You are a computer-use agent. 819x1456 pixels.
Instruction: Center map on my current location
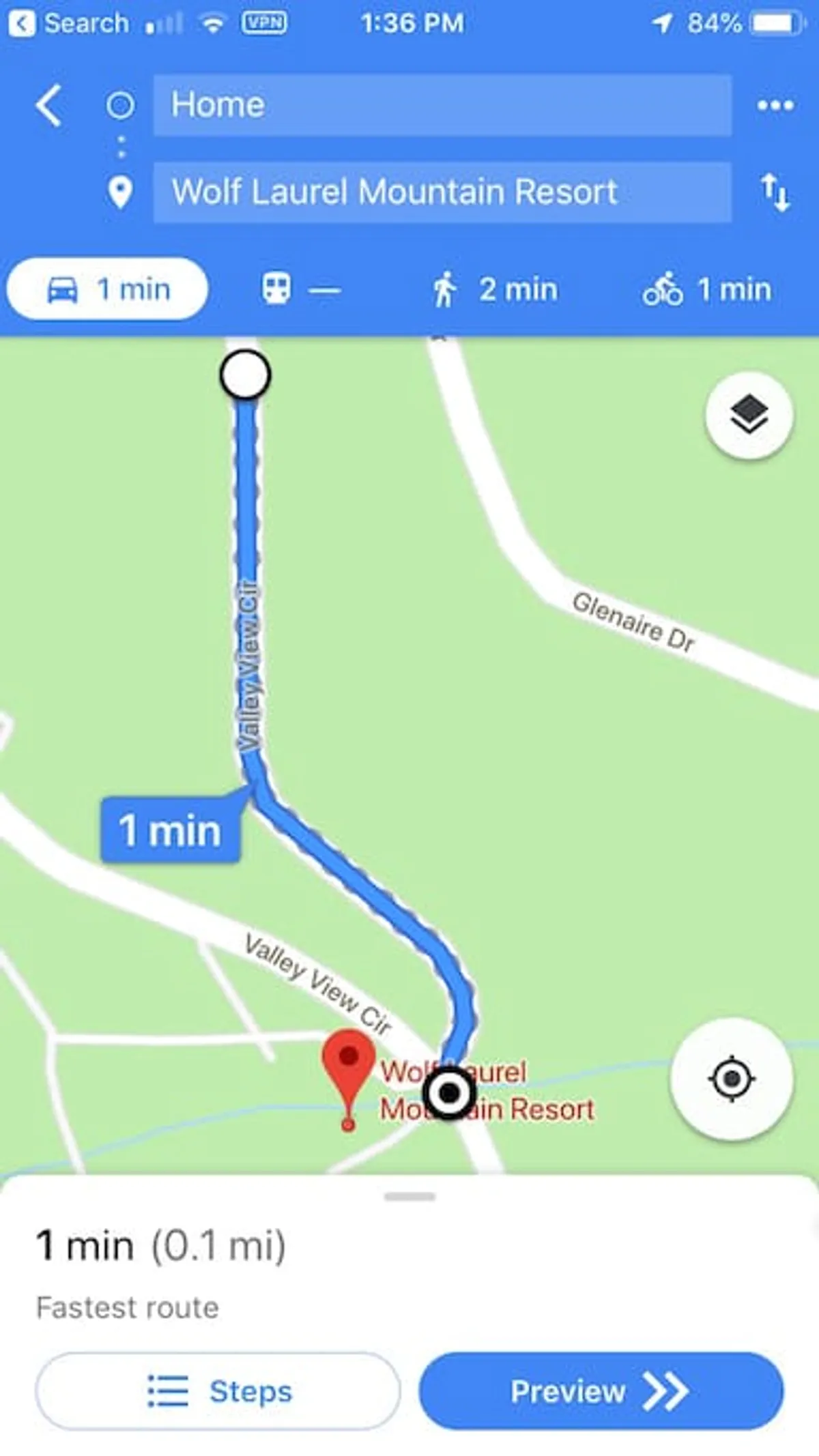tap(731, 1079)
